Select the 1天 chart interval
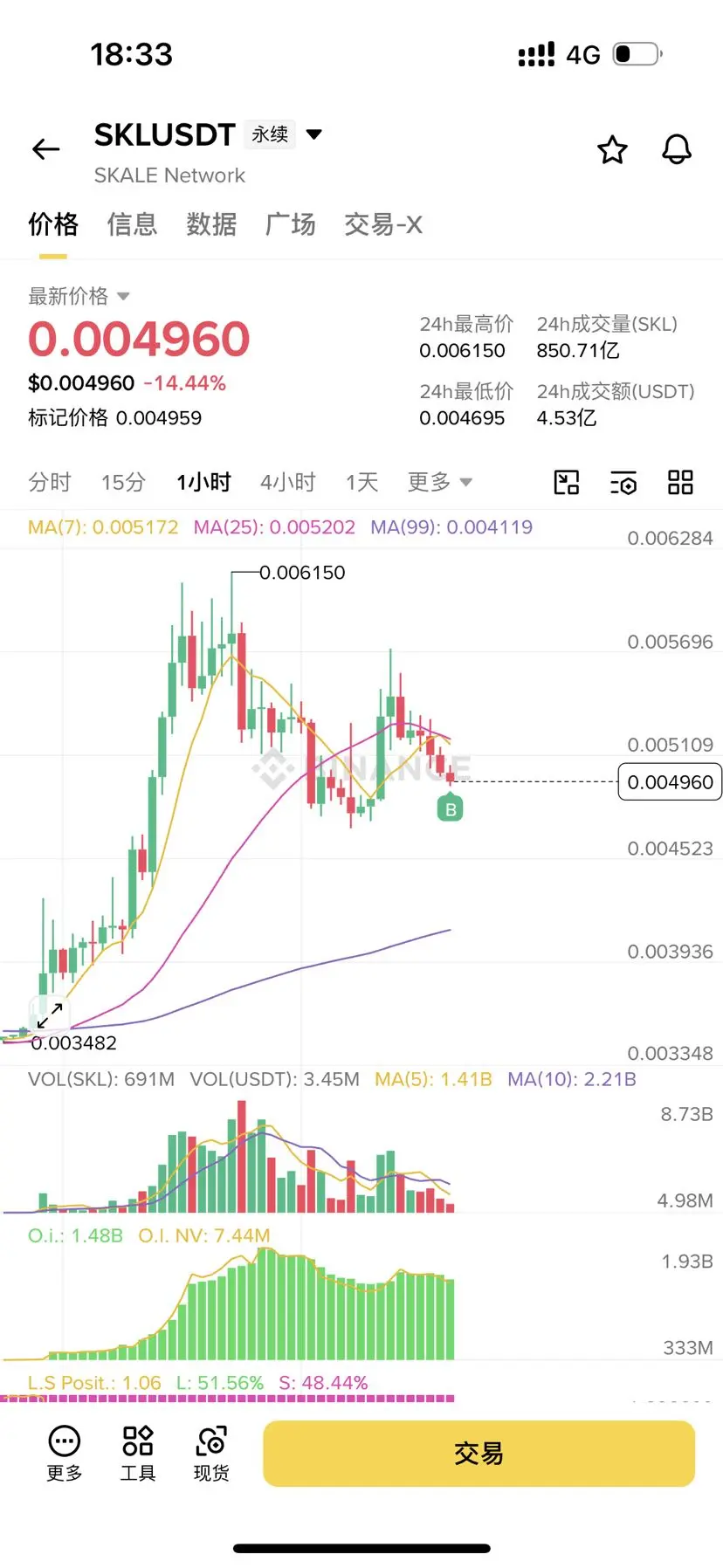 (361, 482)
